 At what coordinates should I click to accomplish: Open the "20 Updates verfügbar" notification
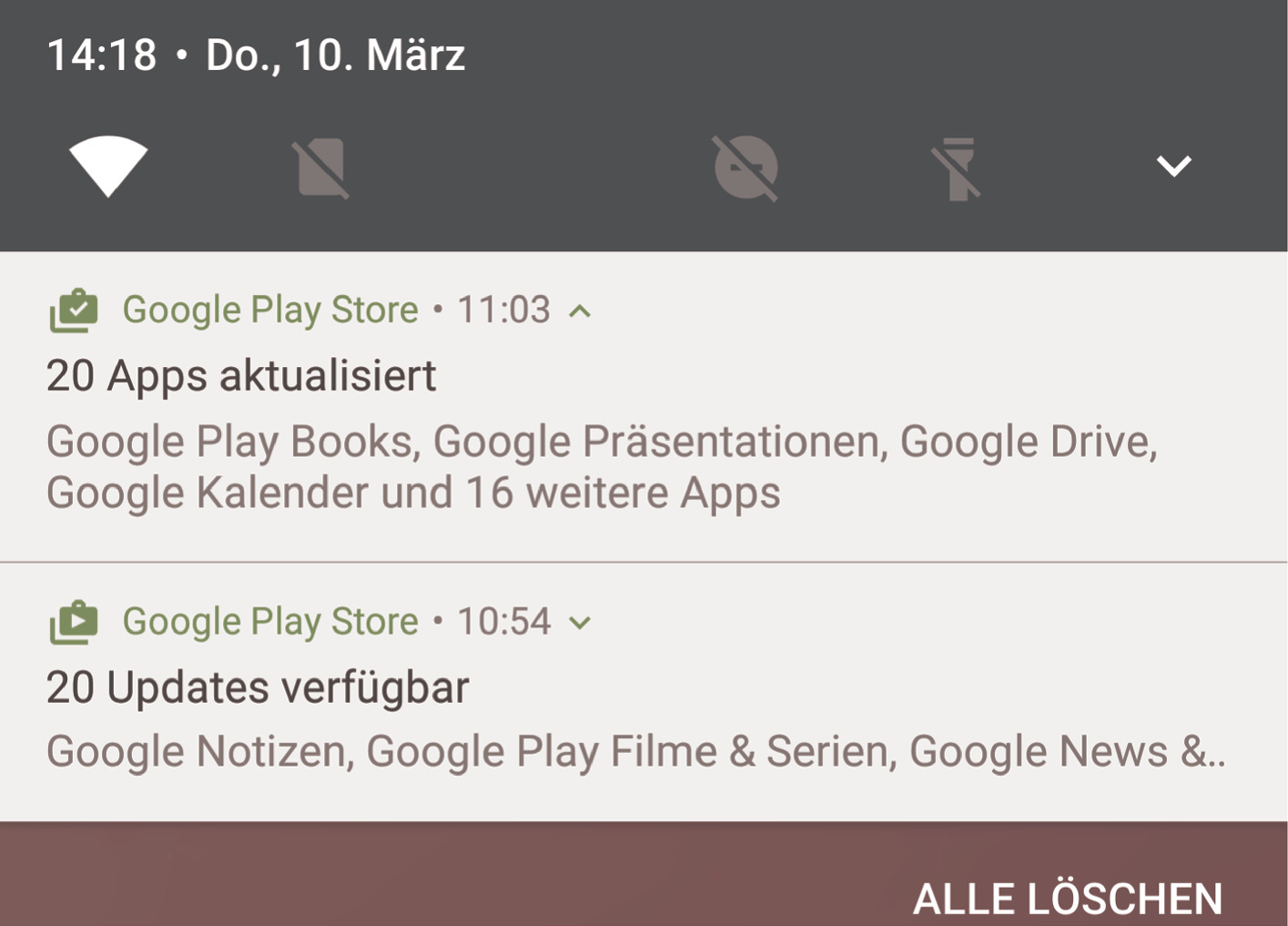[258, 687]
